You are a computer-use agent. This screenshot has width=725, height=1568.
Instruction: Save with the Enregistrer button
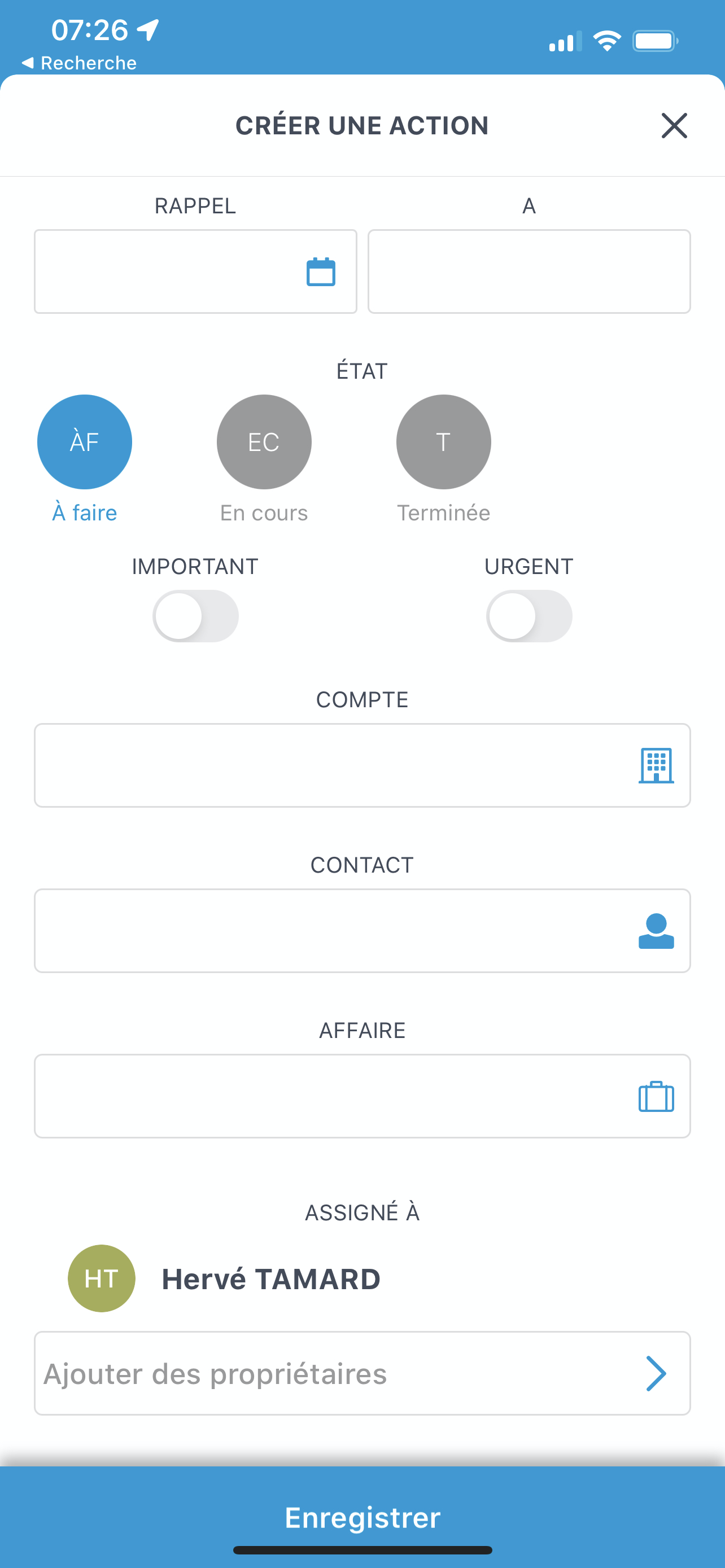[x=361, y=1517]
